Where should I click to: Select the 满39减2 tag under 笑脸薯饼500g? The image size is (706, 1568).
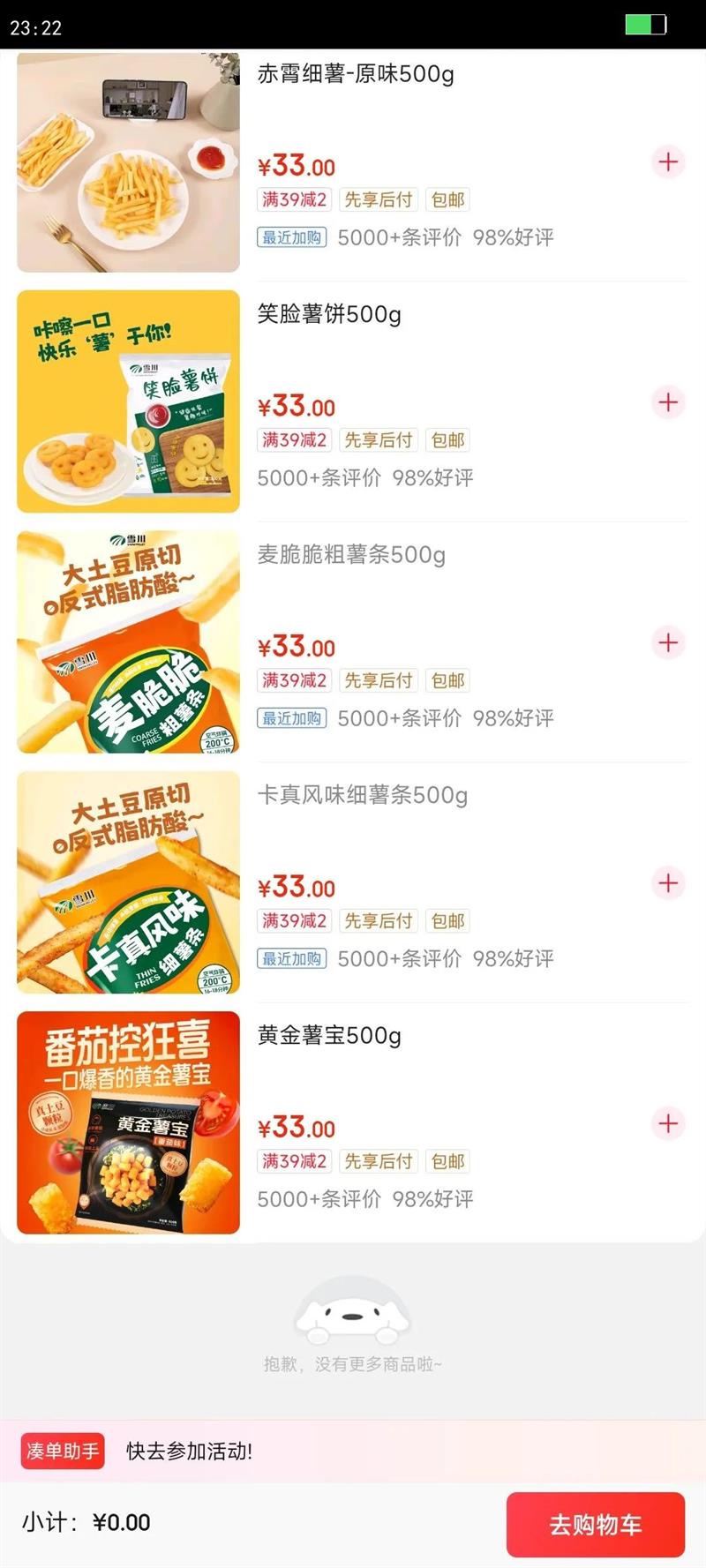(294, 440)
